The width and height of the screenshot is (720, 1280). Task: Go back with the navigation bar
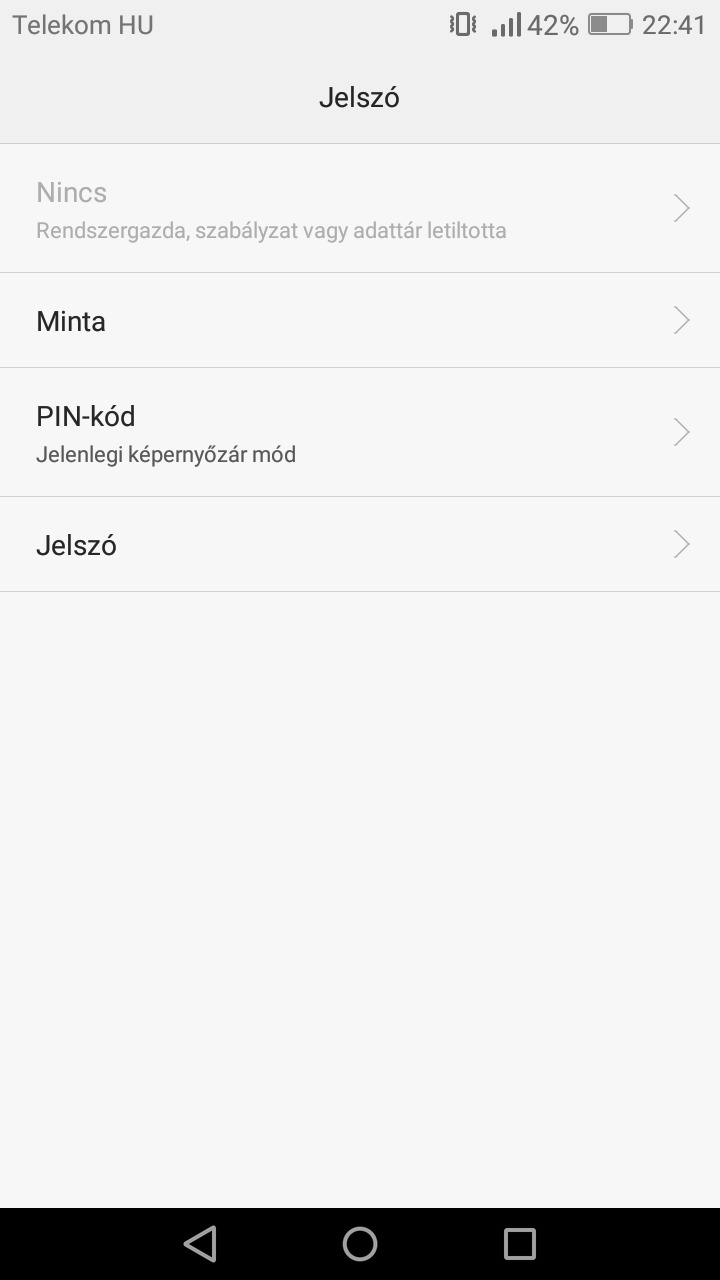(200, 1244)
